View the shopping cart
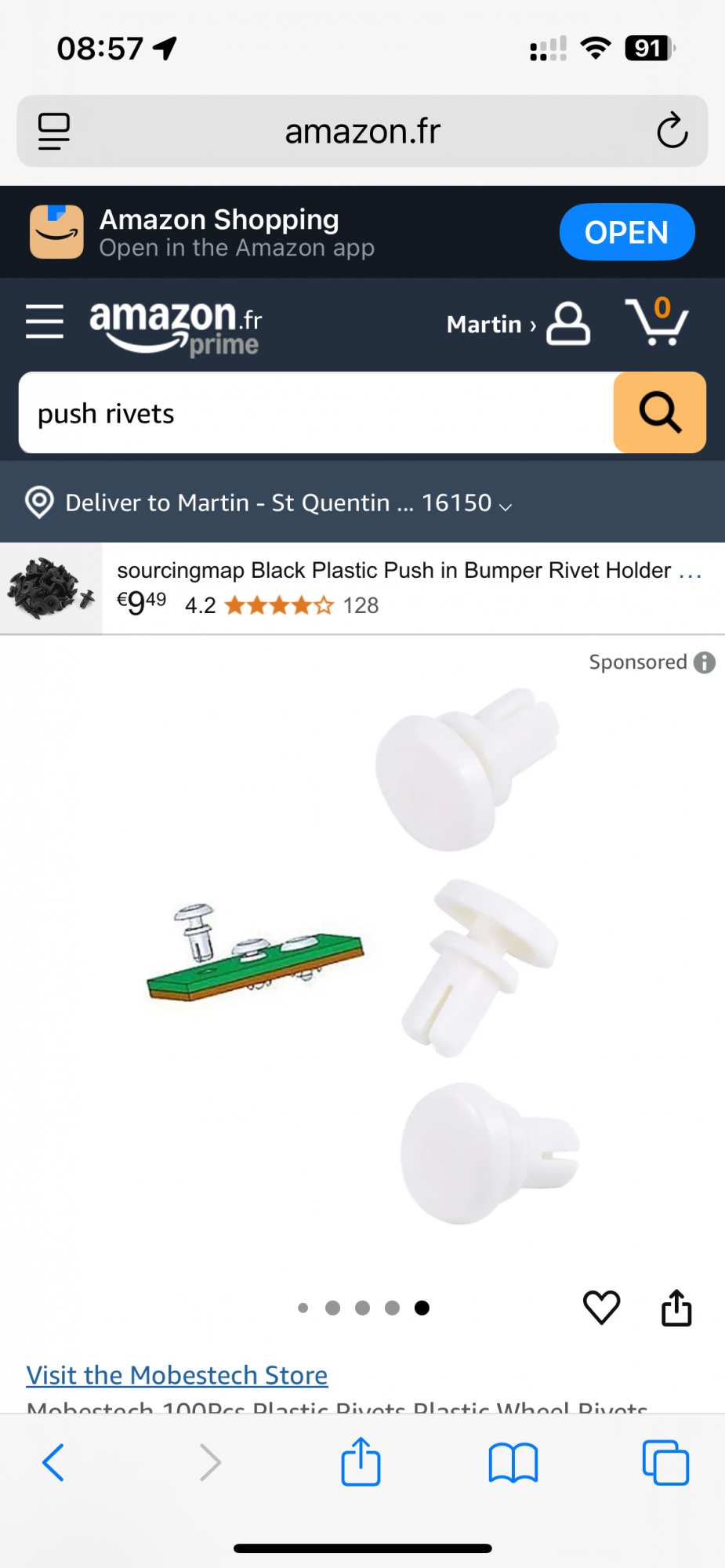The width and height of the screenshot is (725, 1568). point(657,321)
